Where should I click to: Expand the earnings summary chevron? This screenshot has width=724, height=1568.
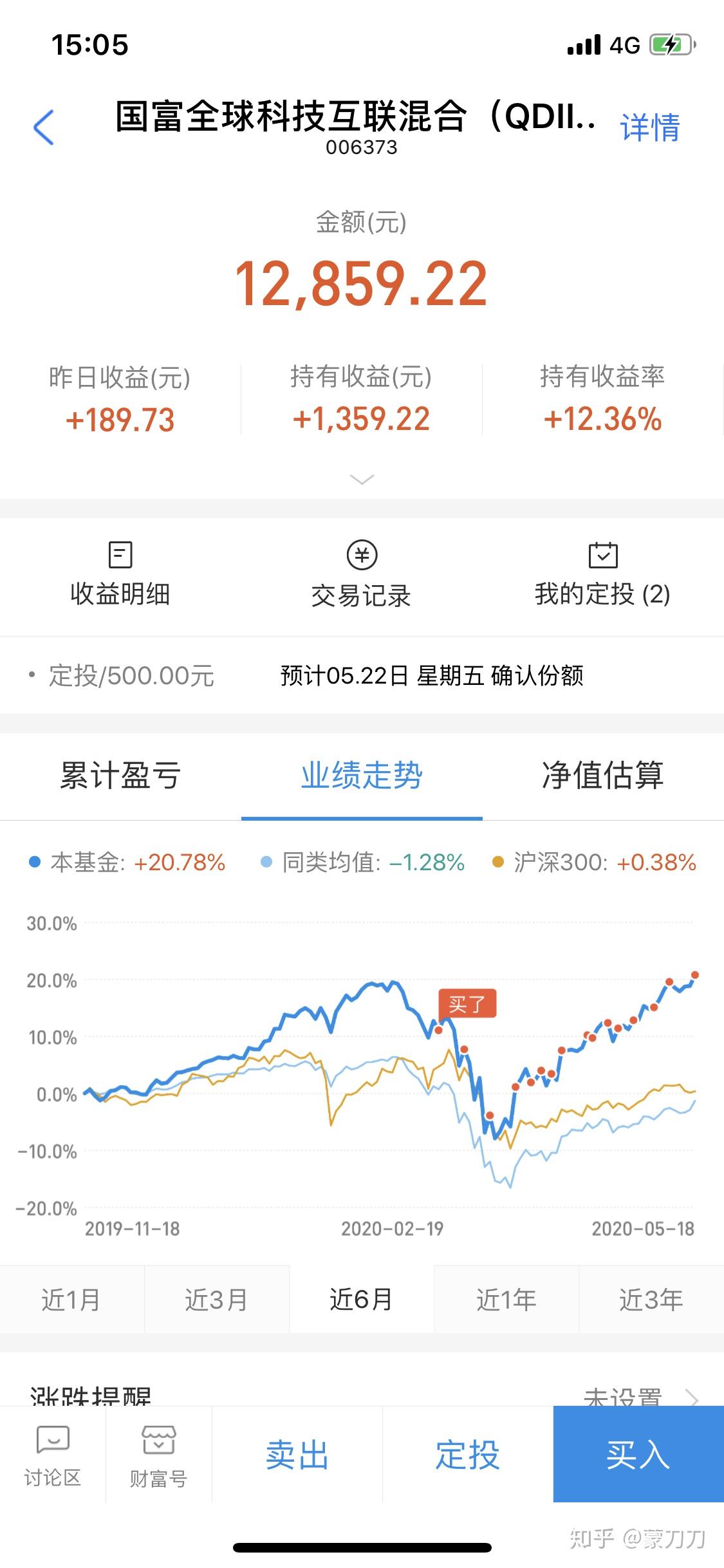(362, 480)
